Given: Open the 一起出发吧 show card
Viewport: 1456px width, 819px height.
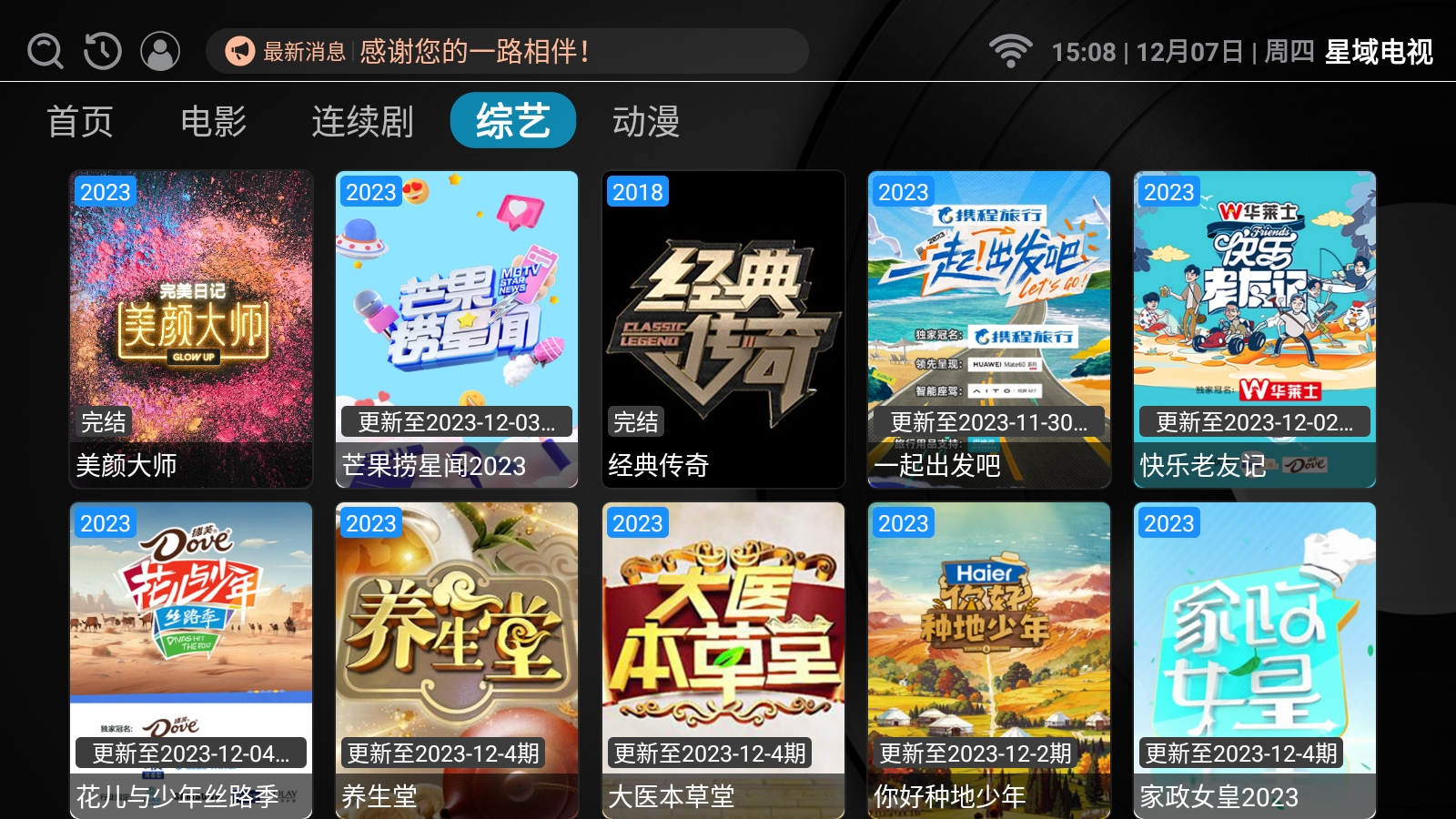Looking at the screenshot, I should point(989,328).
